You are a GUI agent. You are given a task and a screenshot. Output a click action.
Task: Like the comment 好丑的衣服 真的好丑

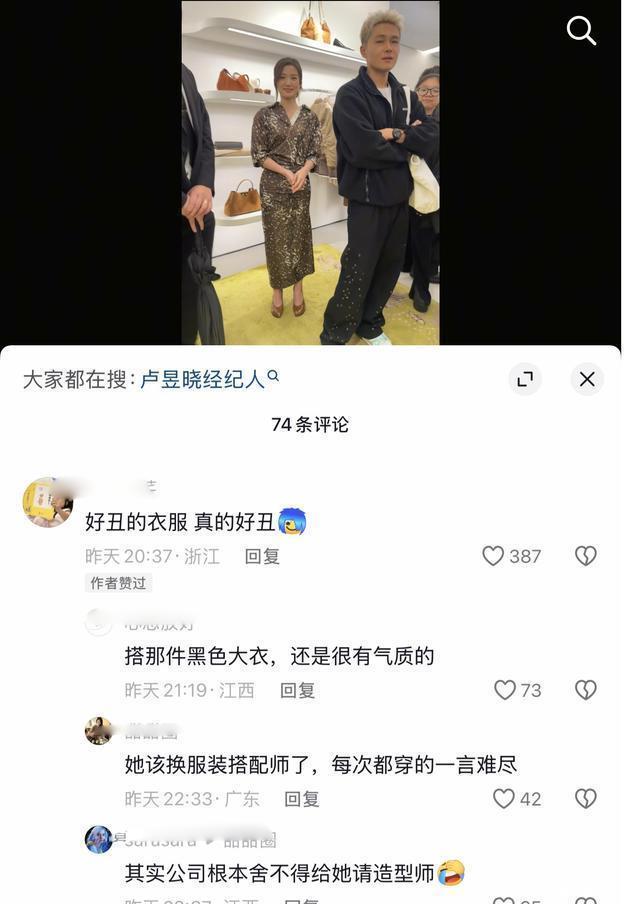493,556
